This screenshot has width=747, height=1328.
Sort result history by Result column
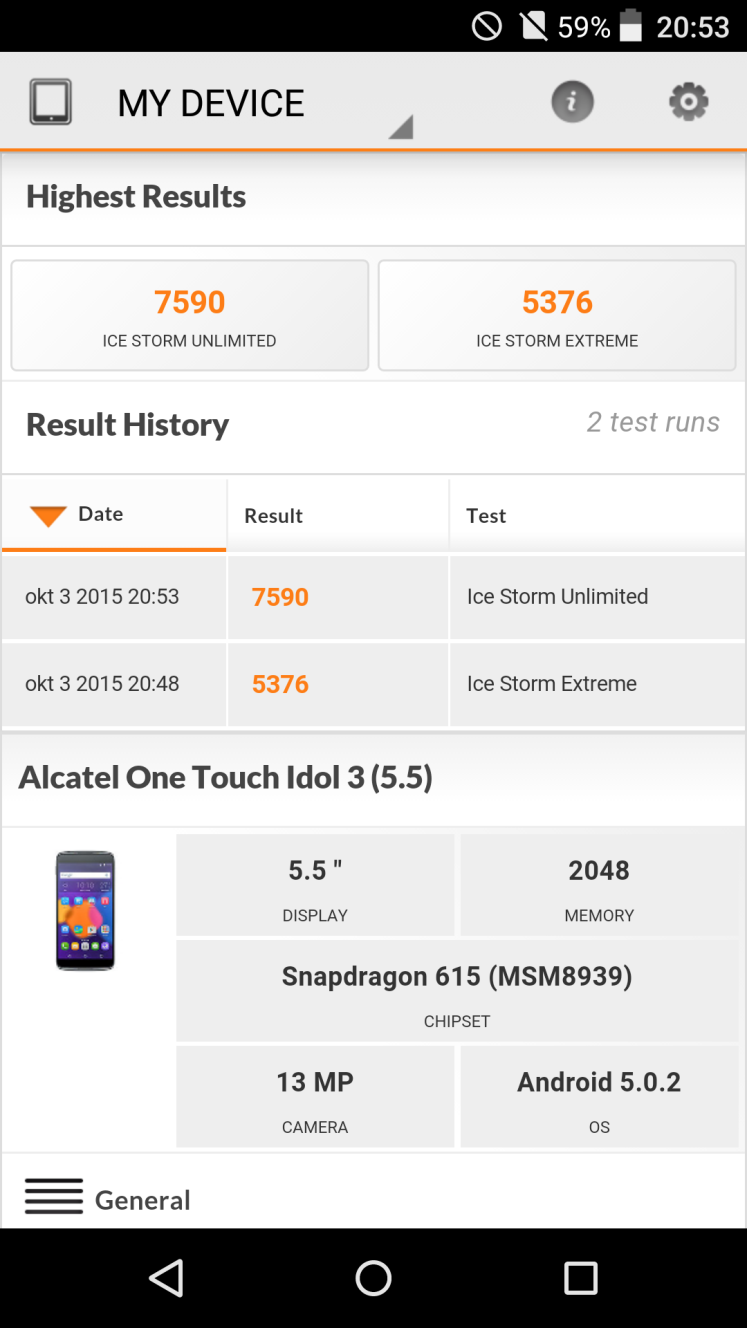pyautogui.click(x=338, y=515)
